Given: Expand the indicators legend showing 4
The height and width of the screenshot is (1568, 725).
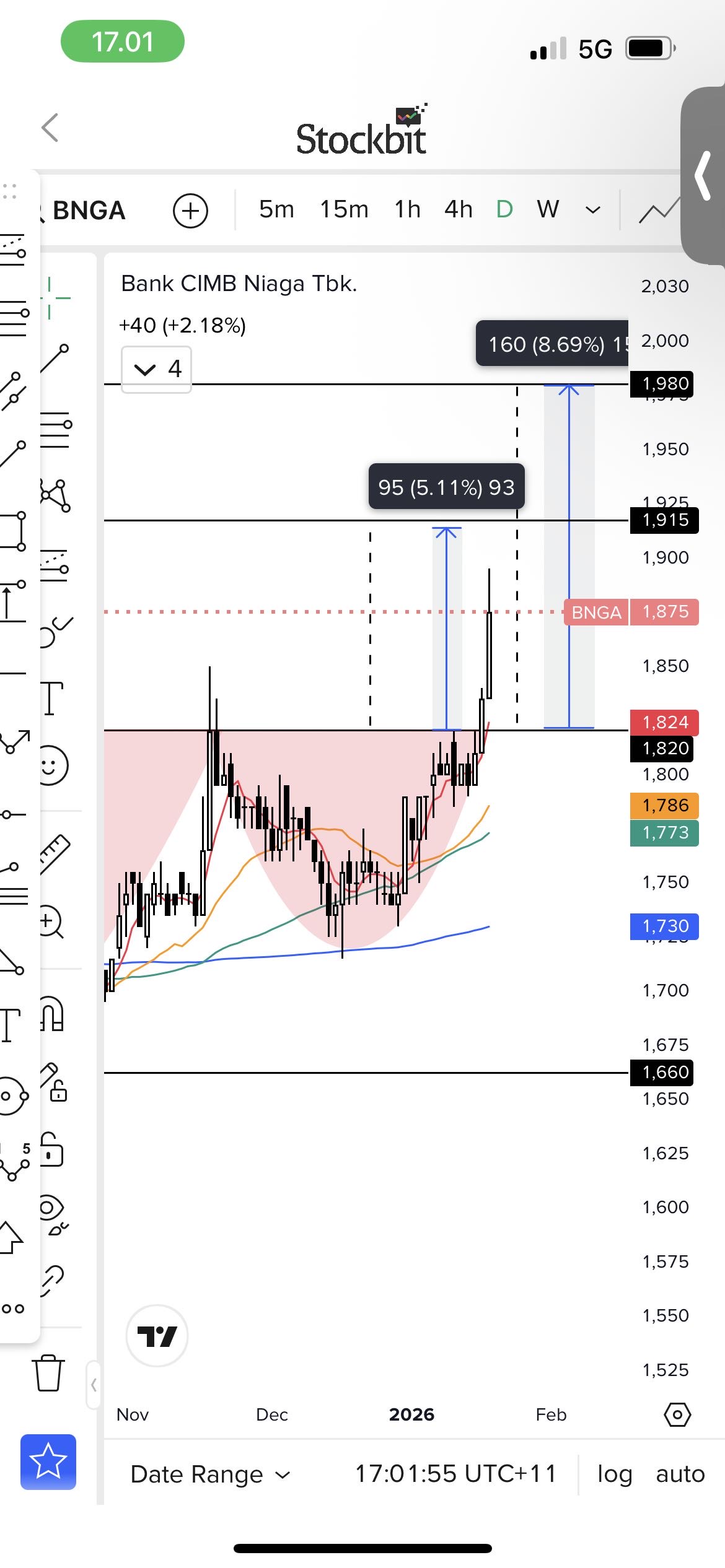Looking at the screenshot, I should pos(156,370).
